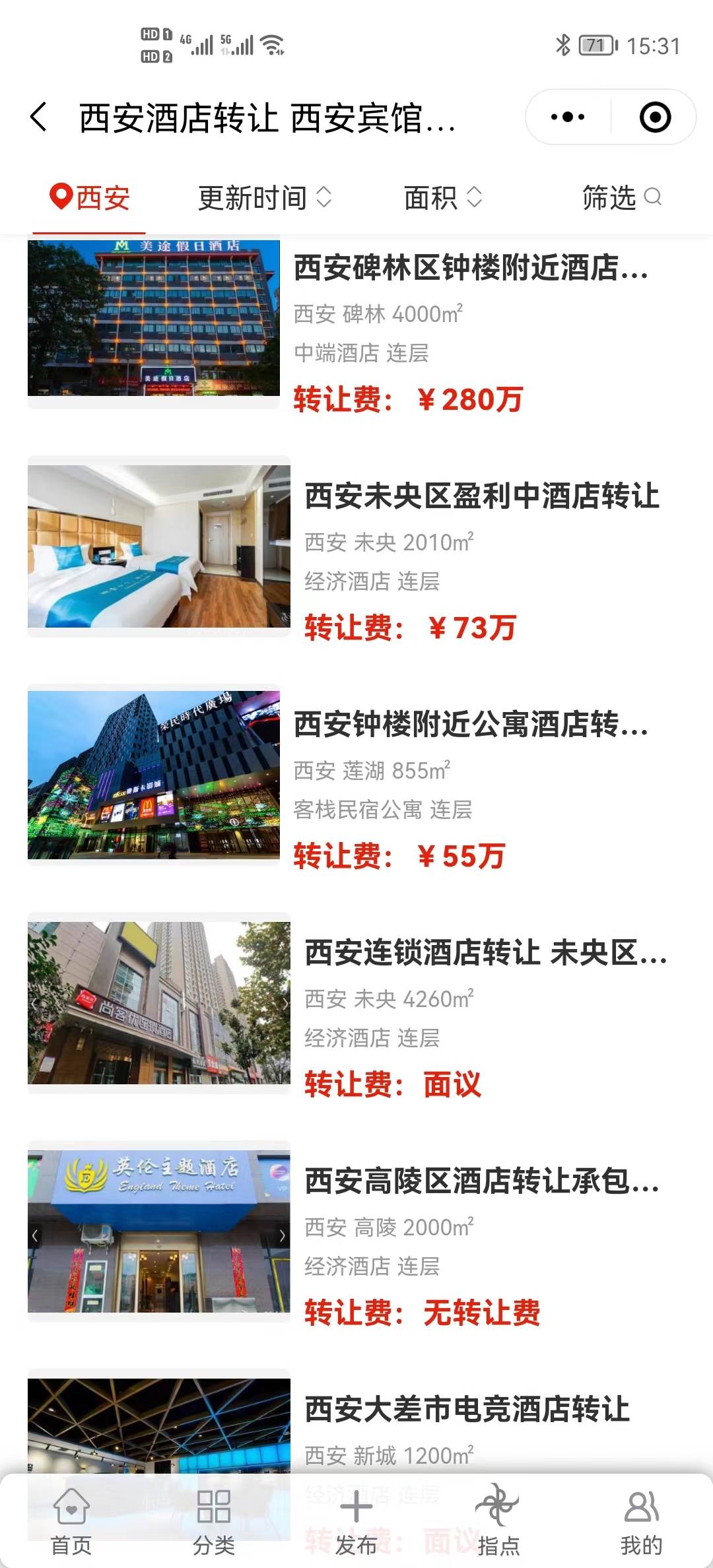This screenshot has width=713, height=1568.
Task: Open the 碑林区钟楼附近酒店 listing, 280万
Action: click(x=470, y=268)
